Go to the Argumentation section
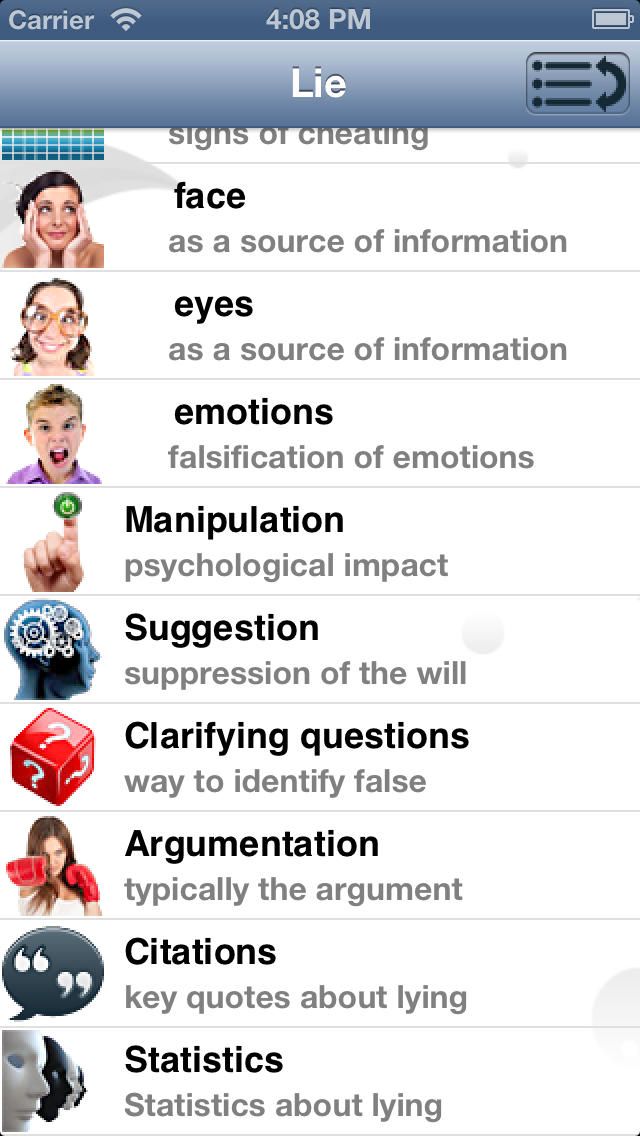 click(320, 865)
